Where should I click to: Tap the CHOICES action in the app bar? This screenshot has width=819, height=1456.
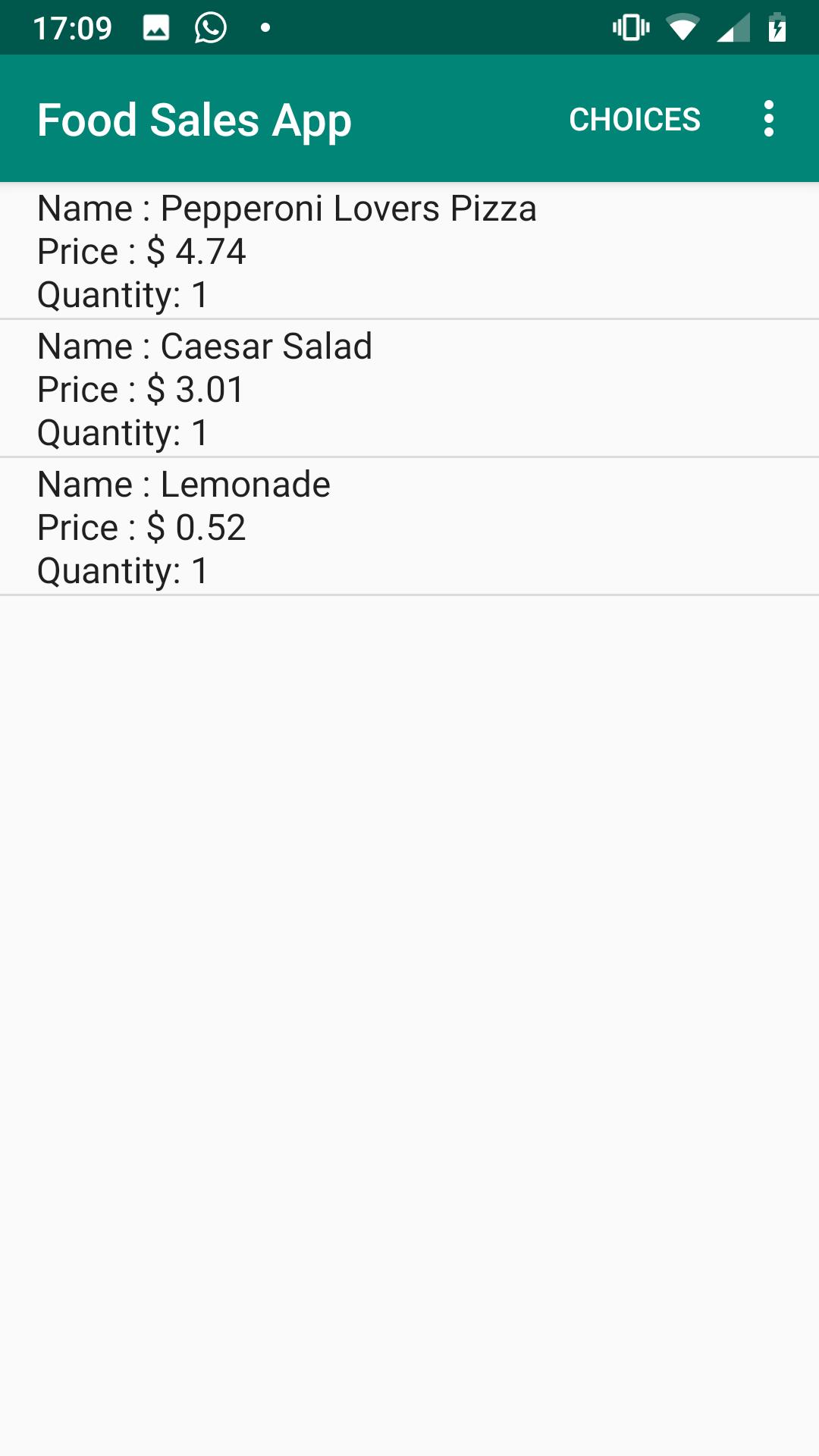[635, 119]
